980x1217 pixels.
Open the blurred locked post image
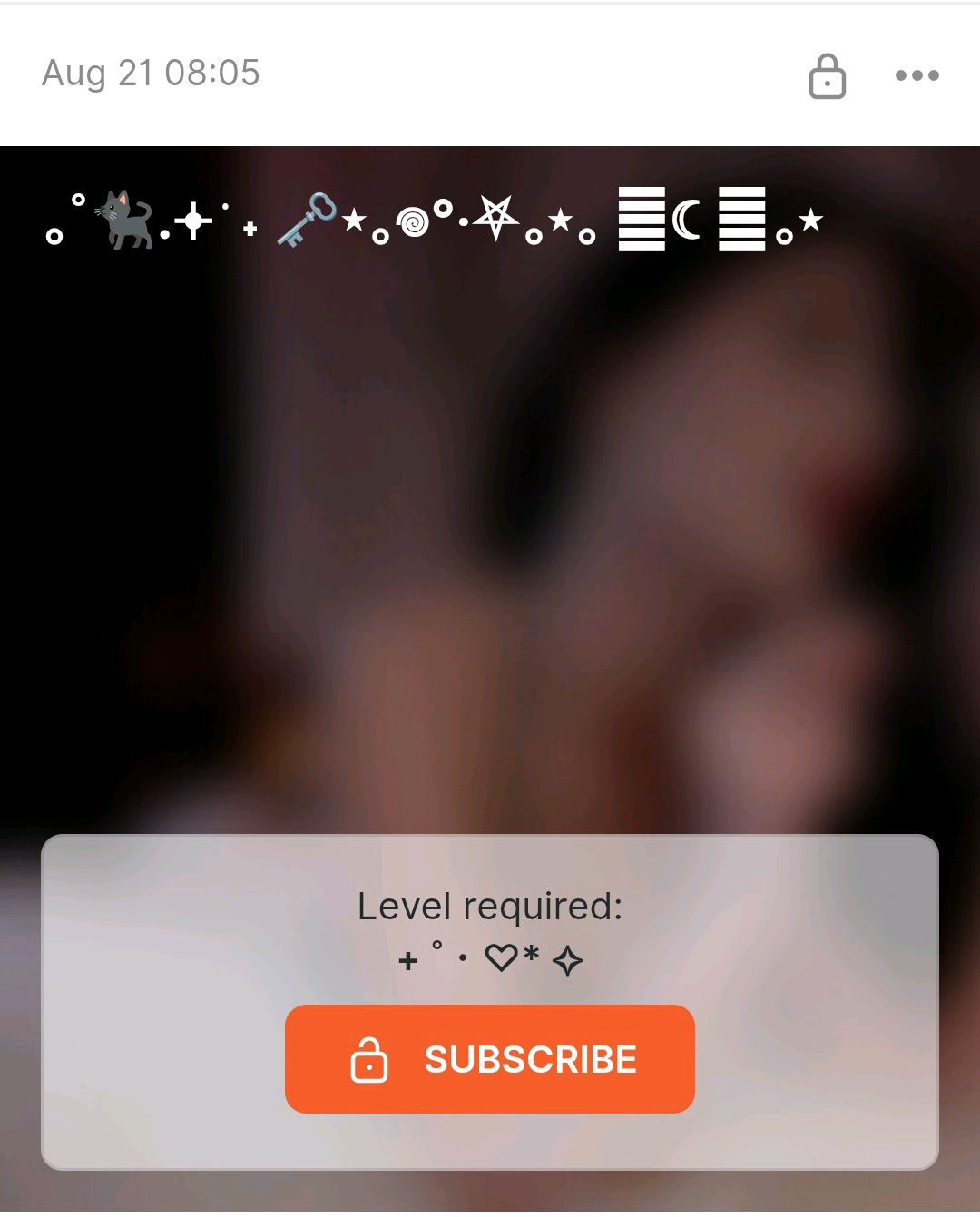point(490,545)
